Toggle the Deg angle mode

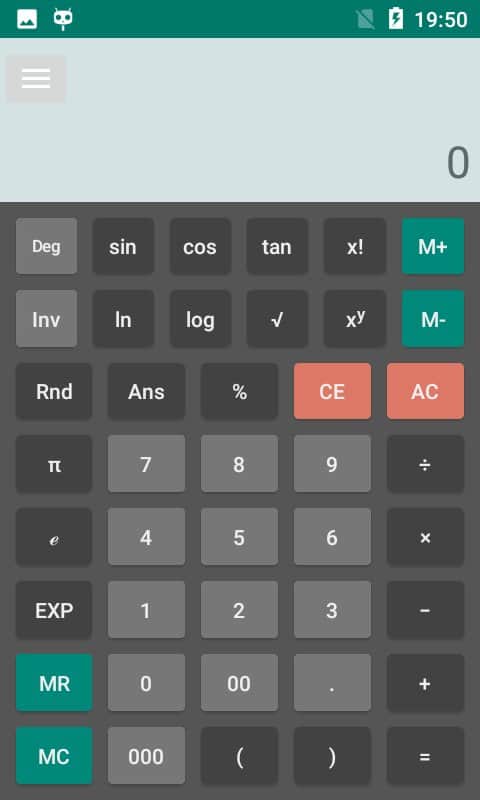(x=46, y=246)
